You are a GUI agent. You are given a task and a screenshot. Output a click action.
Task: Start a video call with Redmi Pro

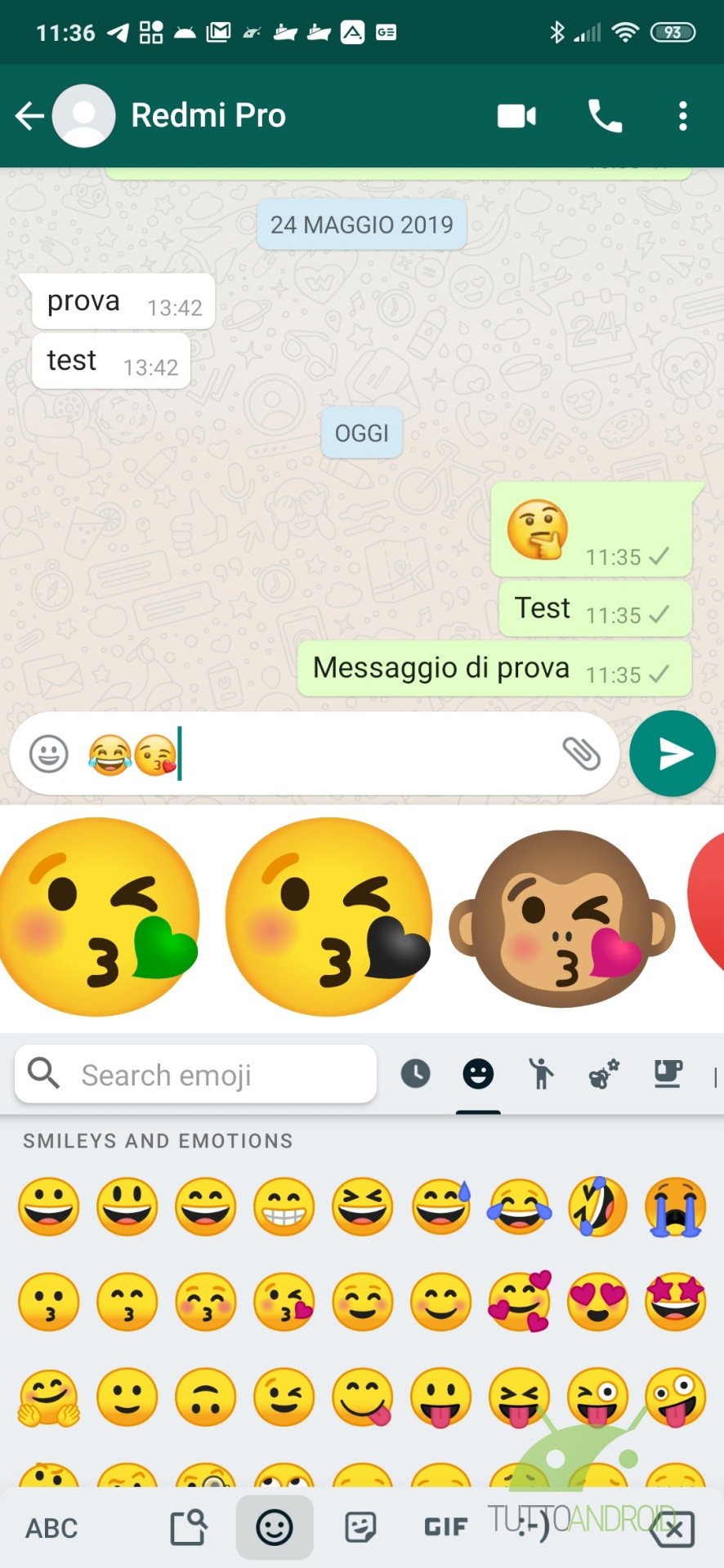click(x=516, y=116)
